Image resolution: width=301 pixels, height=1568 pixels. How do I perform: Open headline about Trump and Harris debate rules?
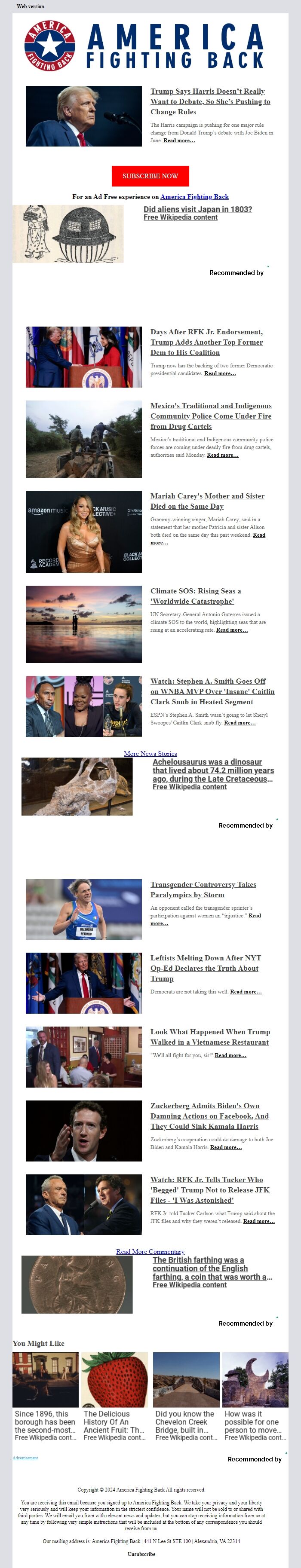point(210,102)
